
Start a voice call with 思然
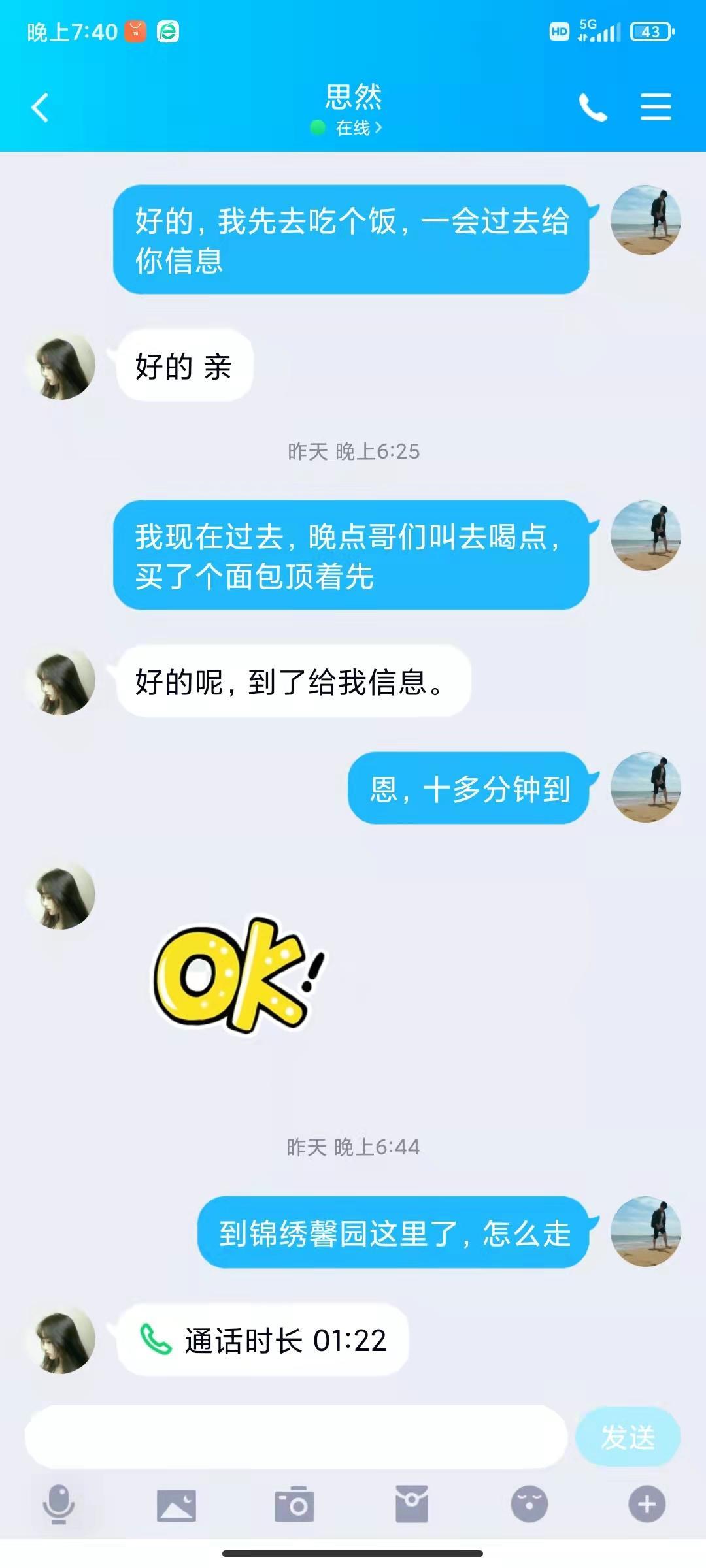click(592, 108)
